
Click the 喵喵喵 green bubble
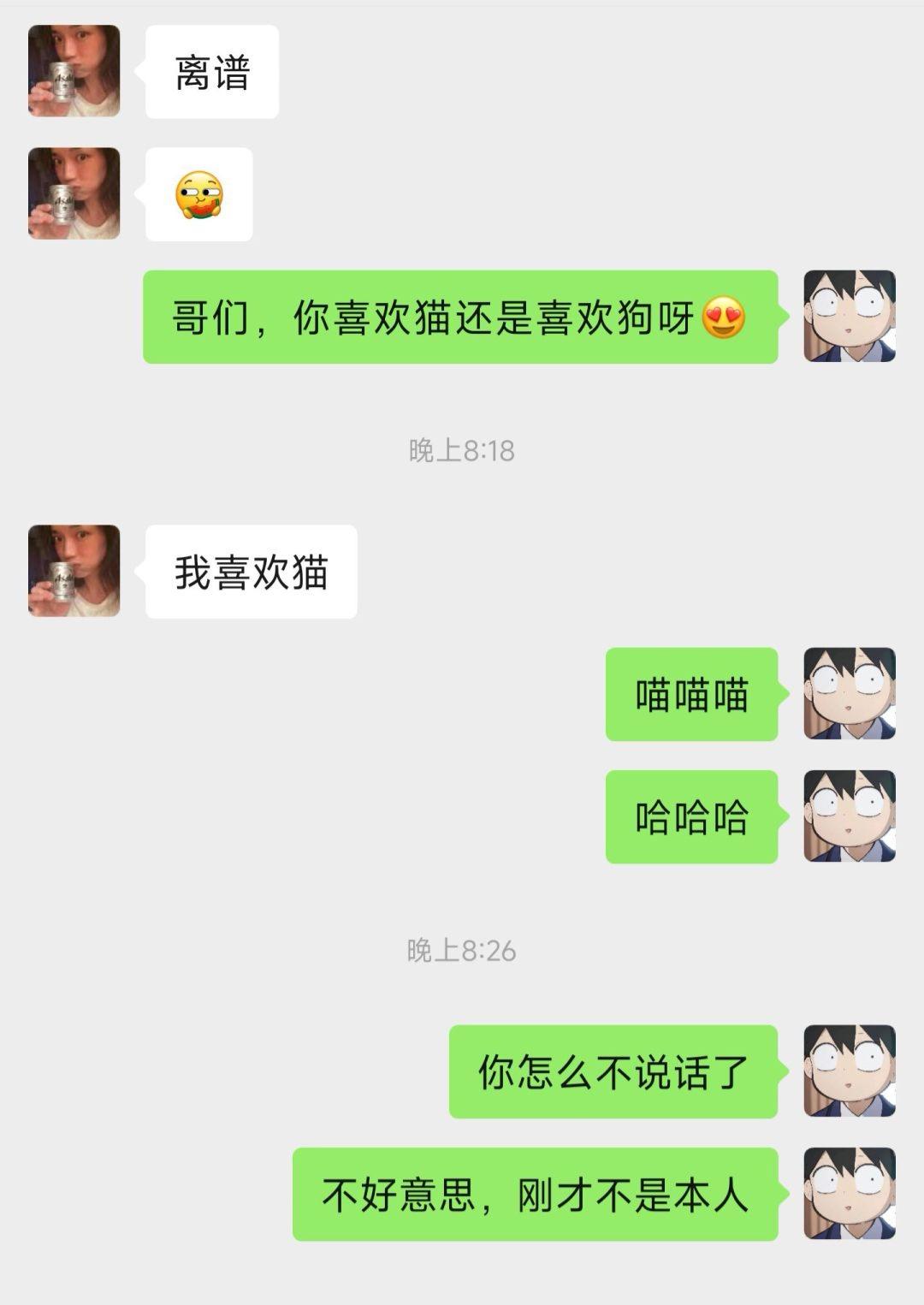point(693,697)
